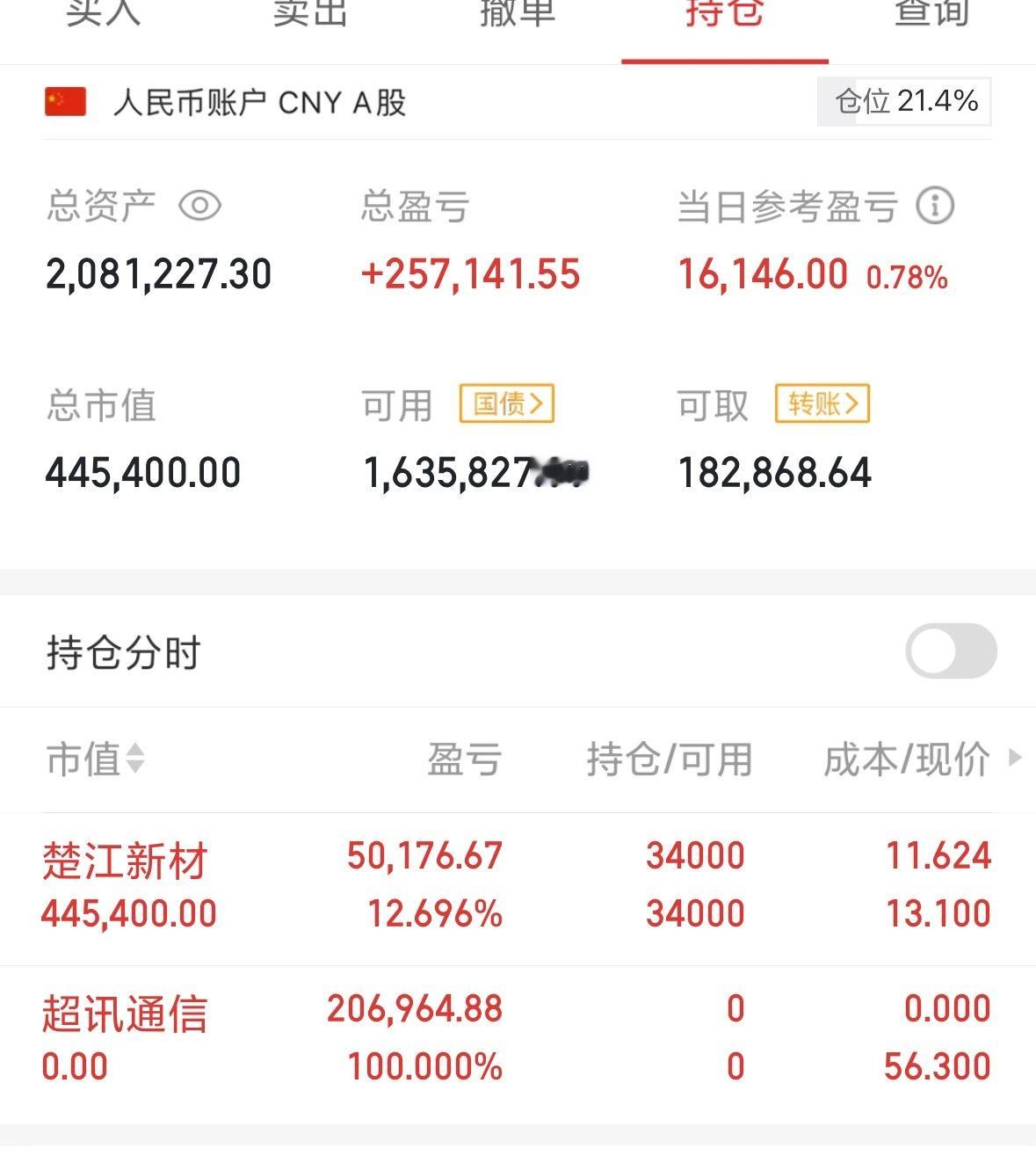Open the 楚江新材 holding
This screenshot has width=1036, height=1163.
(125, 861)
